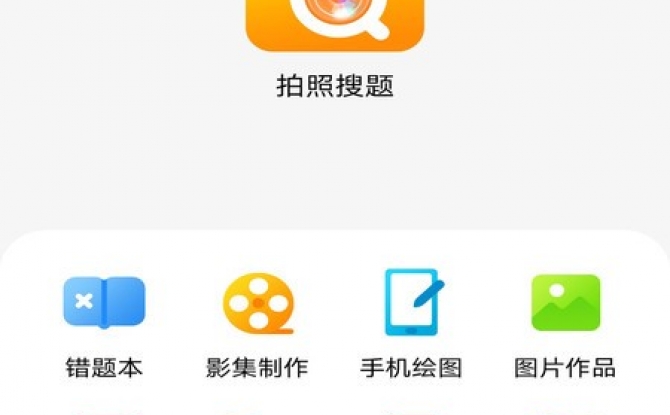670x415 pixels.
Task: Open 手机绘图 drawing tool
Action: click(x=412, y=303)
